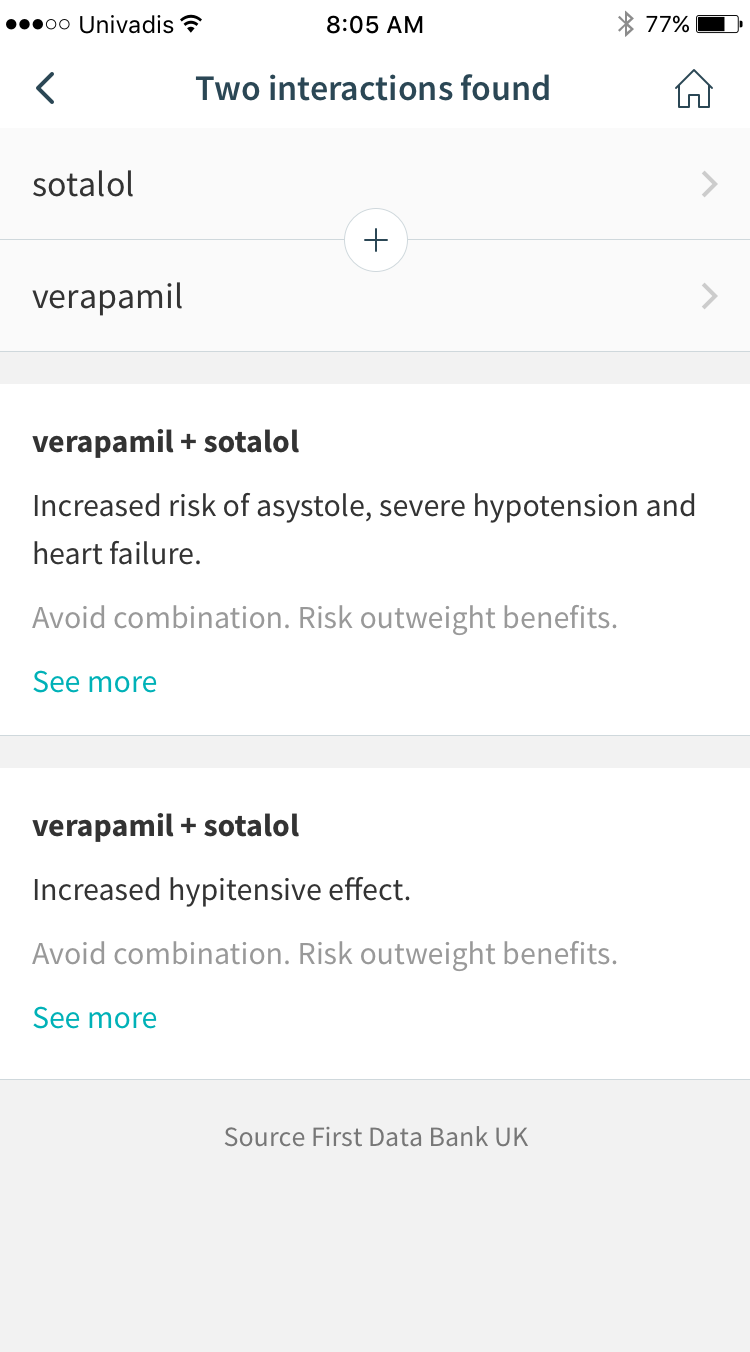The image size is (750, 1352).
Task: Open the home icon in header
Action: (693, 89)
